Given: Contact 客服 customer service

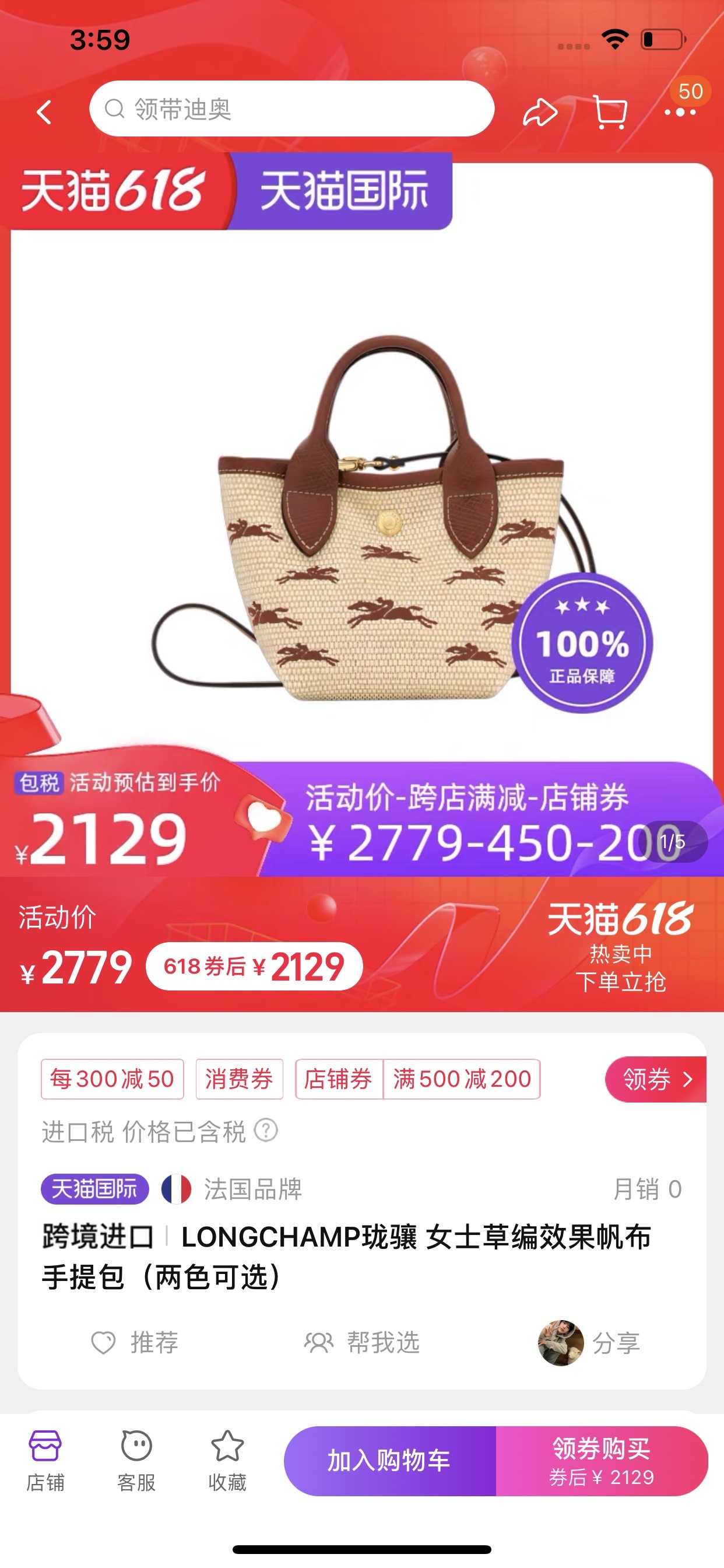Looking at the screenshot, I should (x=136, y=1459).
